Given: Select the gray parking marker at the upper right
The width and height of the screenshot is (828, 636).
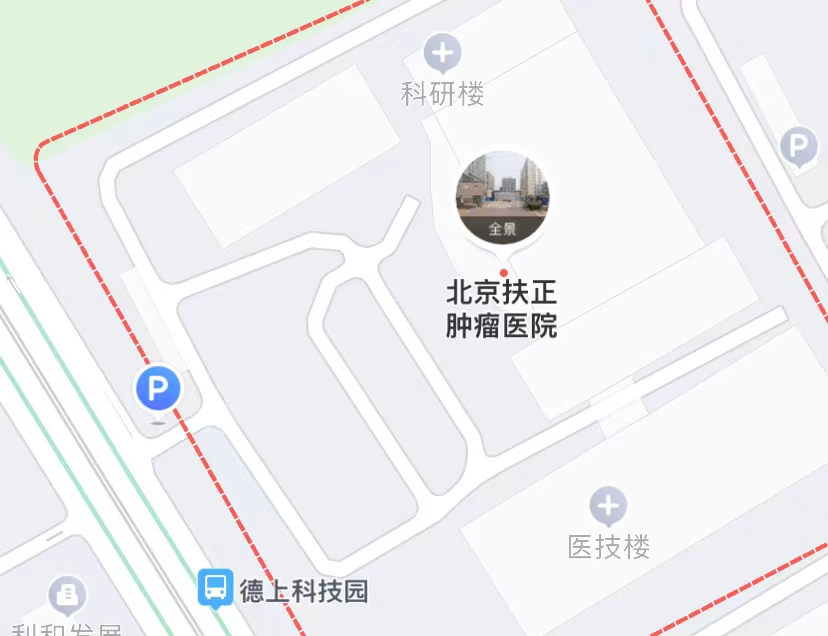Looking at the screenshot, I should click(x=798, y=148).
